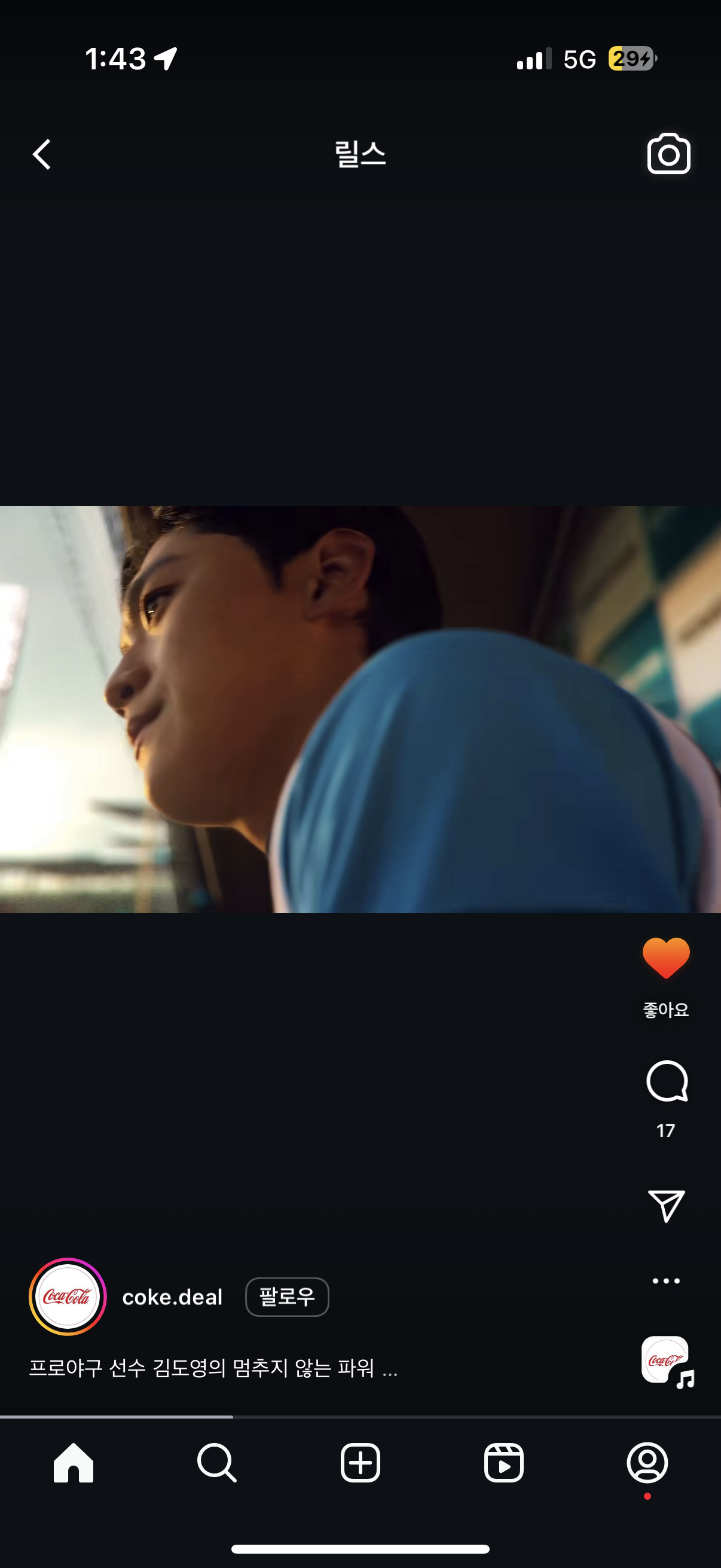Image resolution: width=721 pixels, height=1568 pixels.
Task: Create a new post with plus tab
Action: click(360, 1463)
